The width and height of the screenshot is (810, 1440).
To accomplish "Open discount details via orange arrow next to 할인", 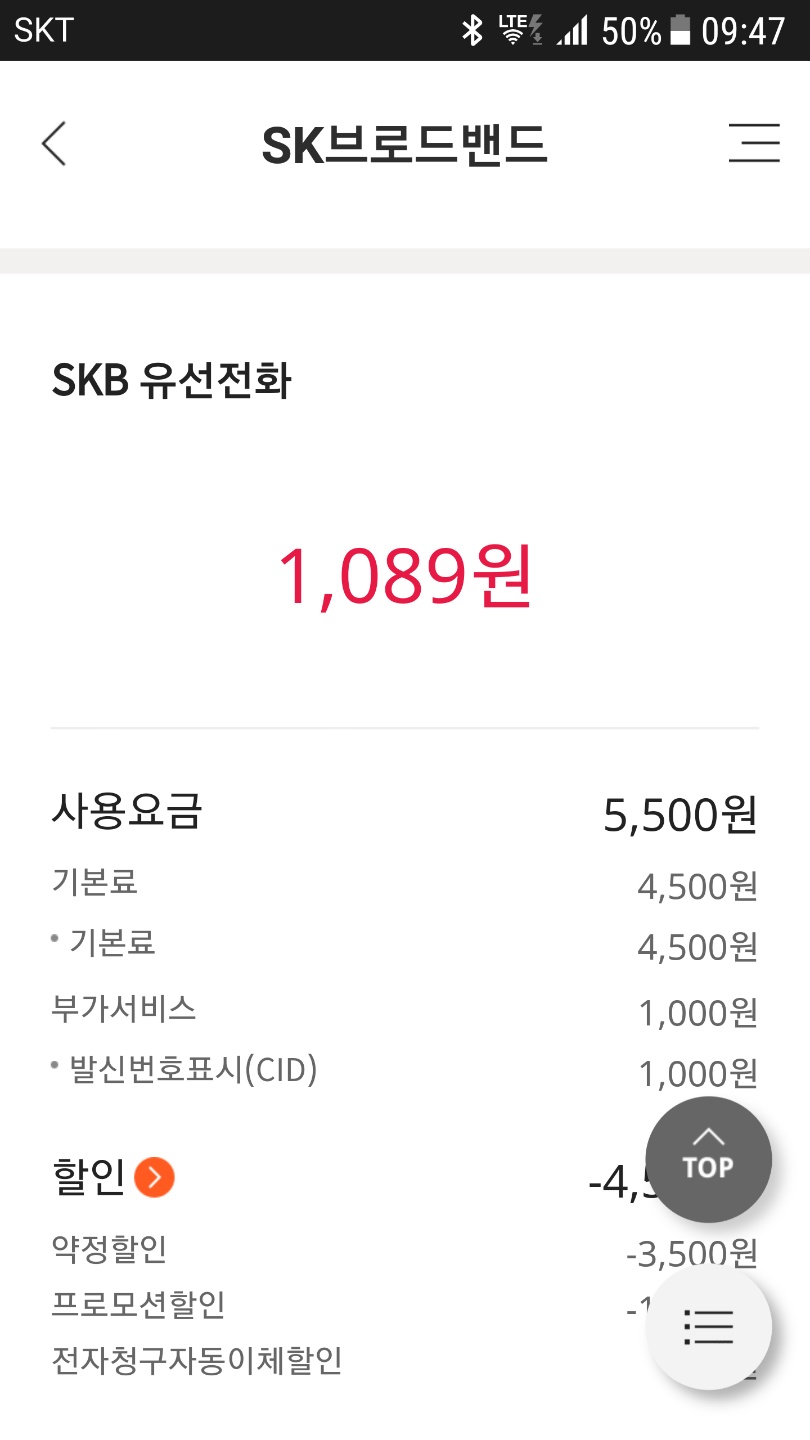I will [154, 1177].
